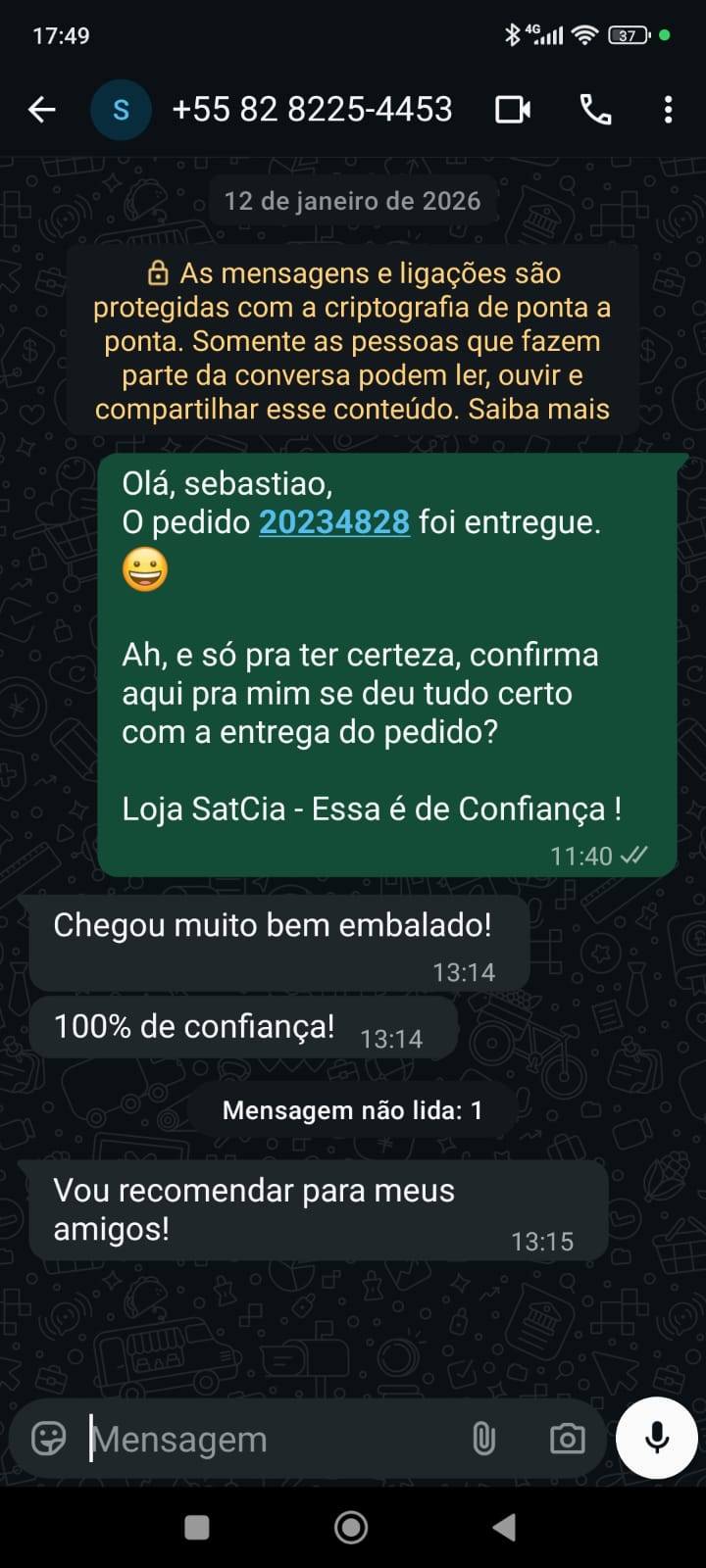
Task: Open the camera from the message bar
Action: coord(567,1439)
